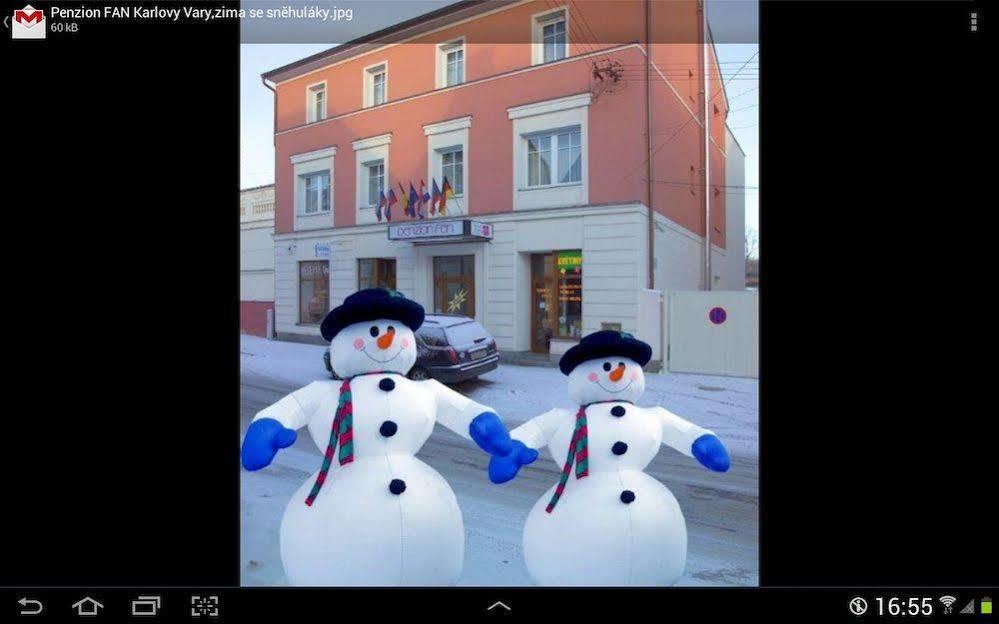999x624 pixels.
Task: Open recent apps
Action: (146, 606)
